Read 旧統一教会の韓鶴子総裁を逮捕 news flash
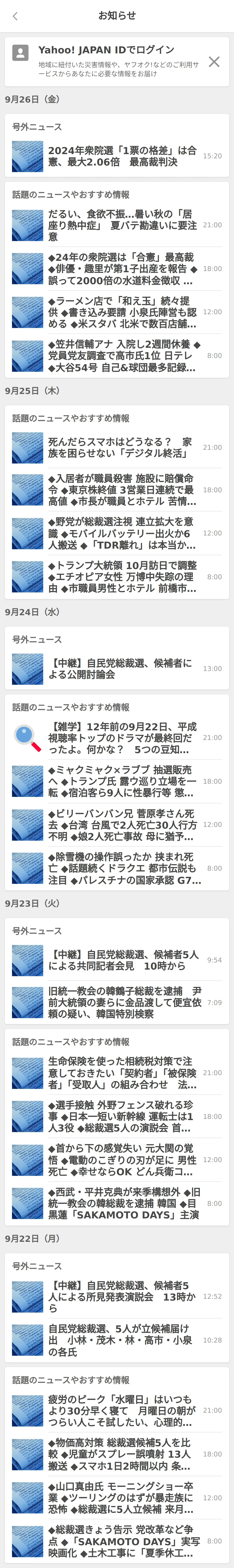Screen dimensions: 234x1568 tap(122, 1003)
